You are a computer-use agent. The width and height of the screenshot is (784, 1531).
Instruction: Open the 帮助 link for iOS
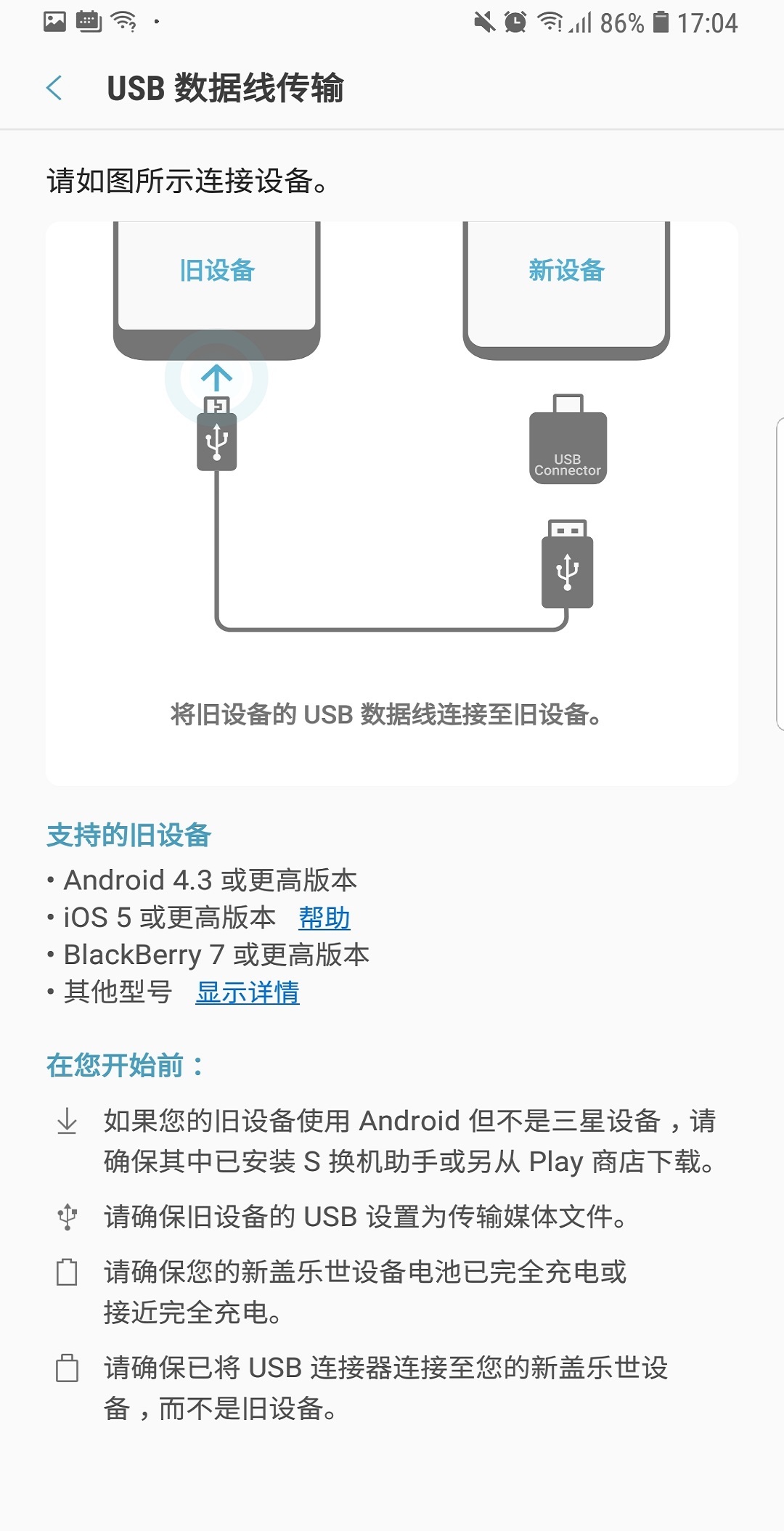pos(324,918)
